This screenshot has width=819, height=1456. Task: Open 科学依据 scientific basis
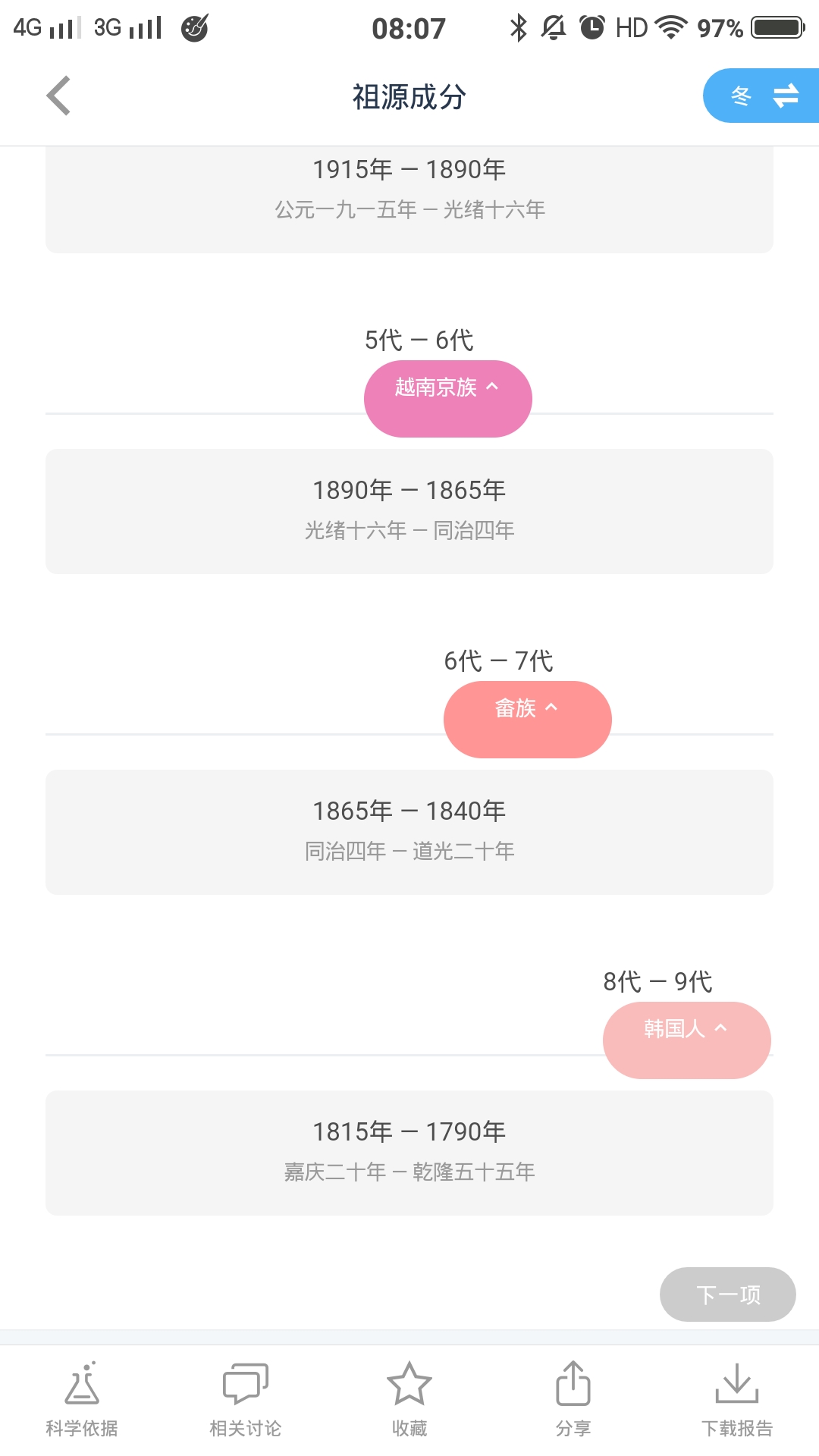(x=82, y=1400)
